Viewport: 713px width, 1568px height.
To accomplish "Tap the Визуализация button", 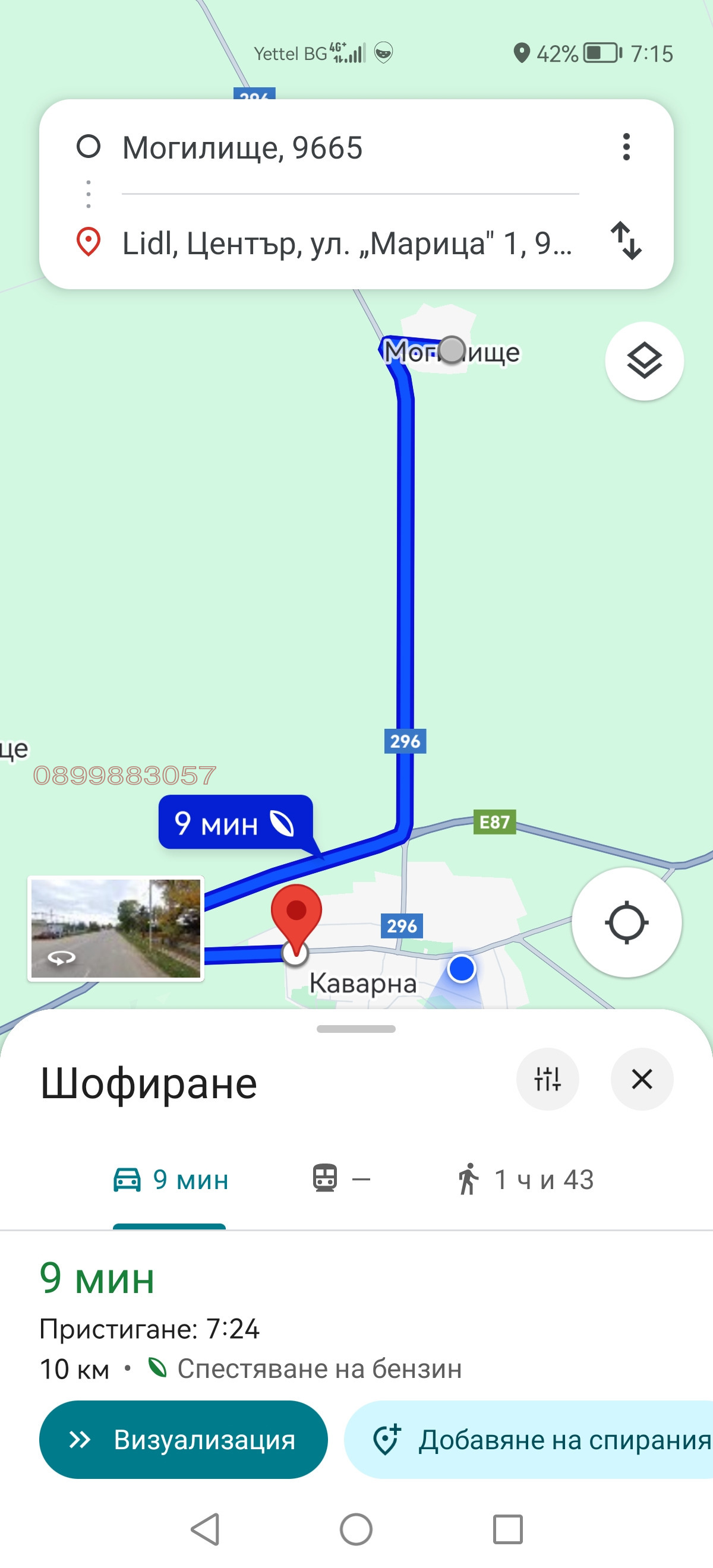I will tap(183, 1440).
